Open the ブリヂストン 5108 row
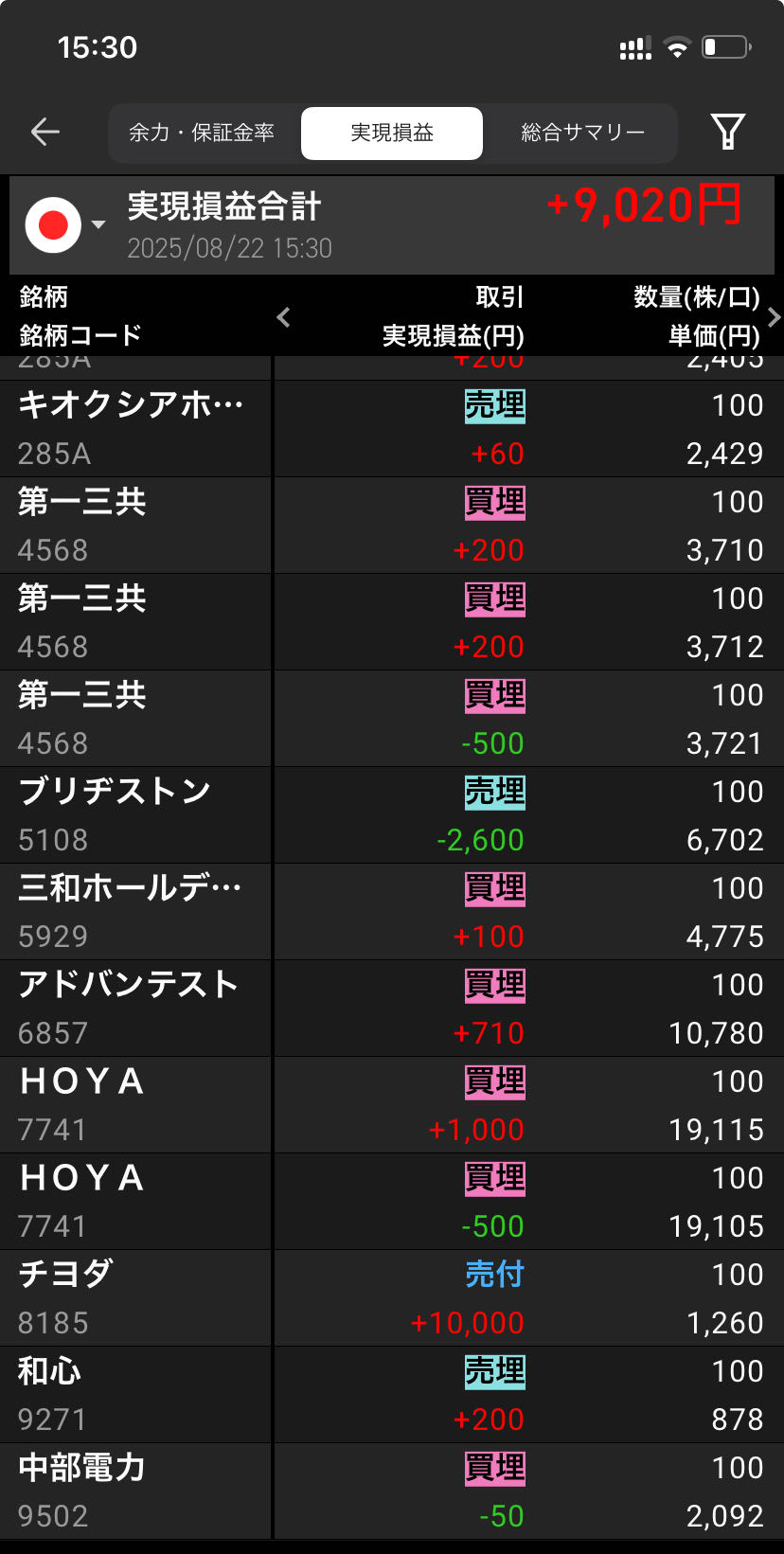Viewport: 784px width, 1554px height. tap(392, 815)
